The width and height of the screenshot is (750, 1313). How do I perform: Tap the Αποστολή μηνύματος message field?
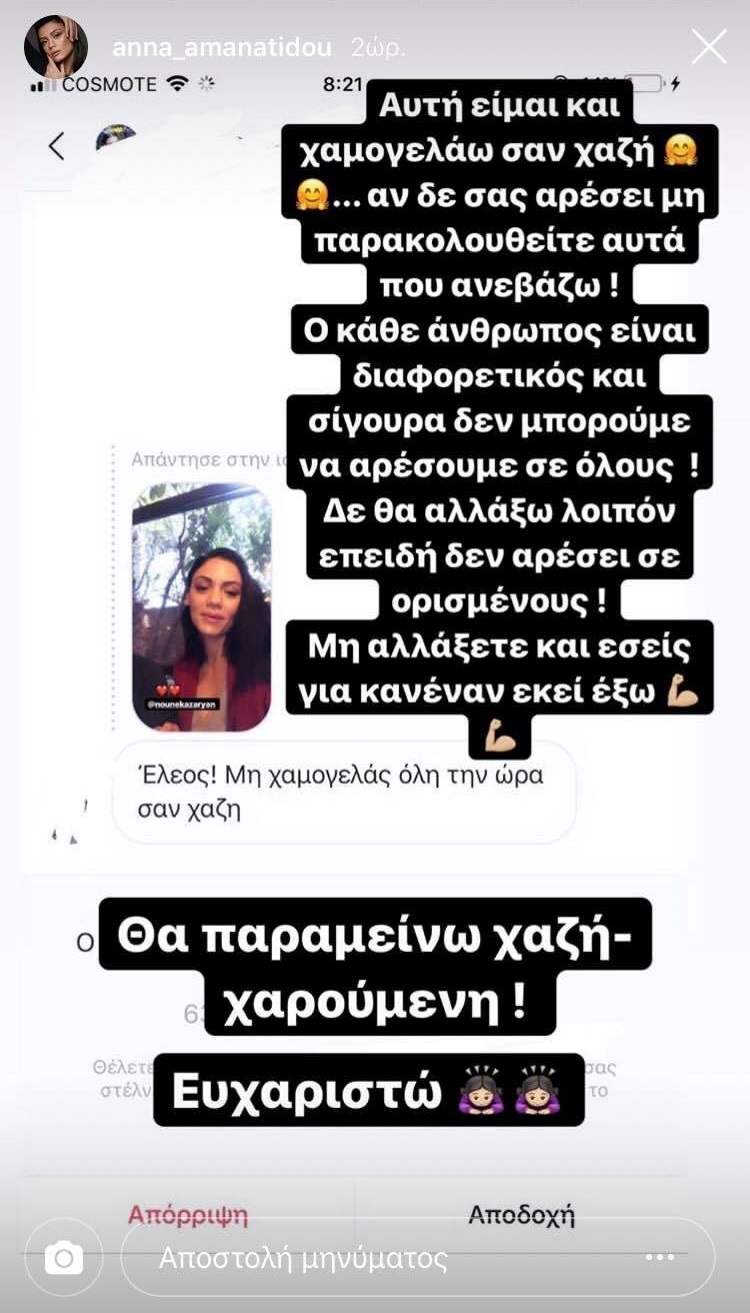click(x=418, y=1258)
